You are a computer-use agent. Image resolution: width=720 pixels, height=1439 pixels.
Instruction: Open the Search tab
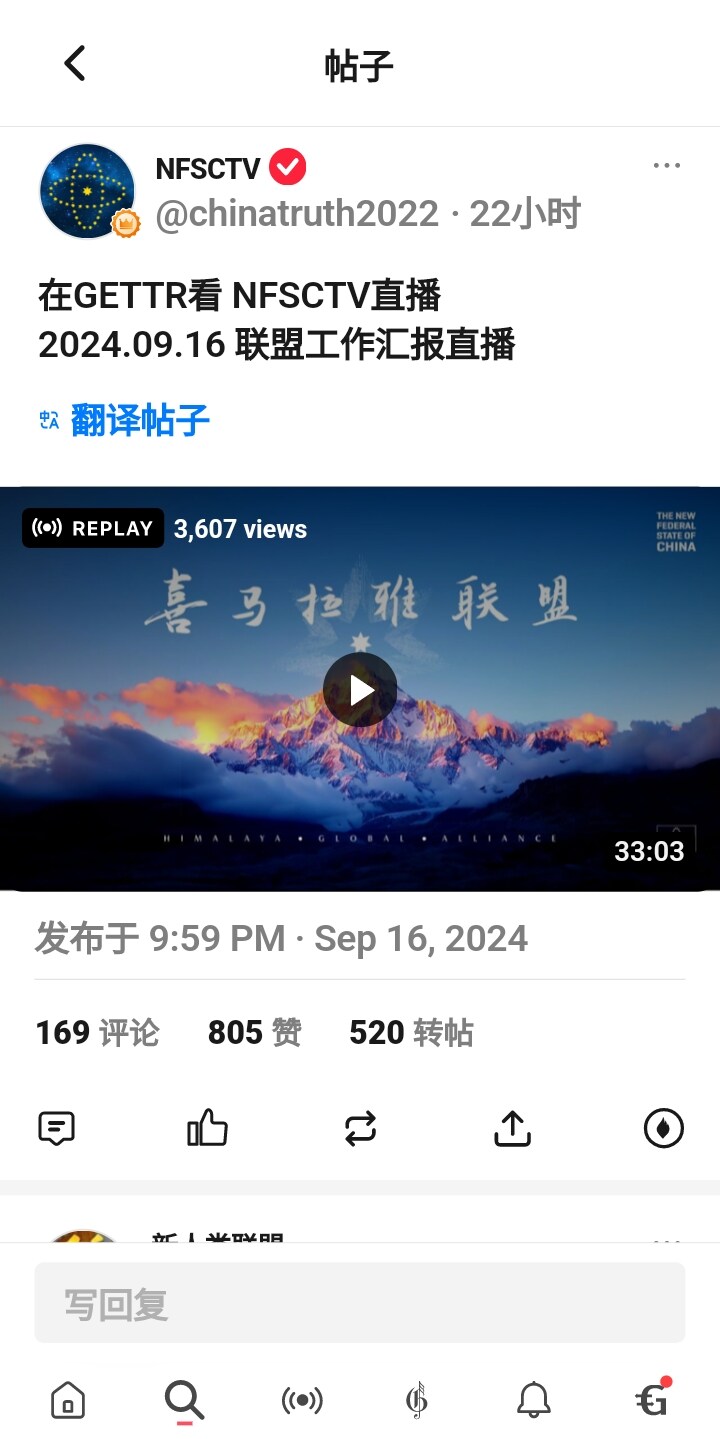tap(184, 1400)
